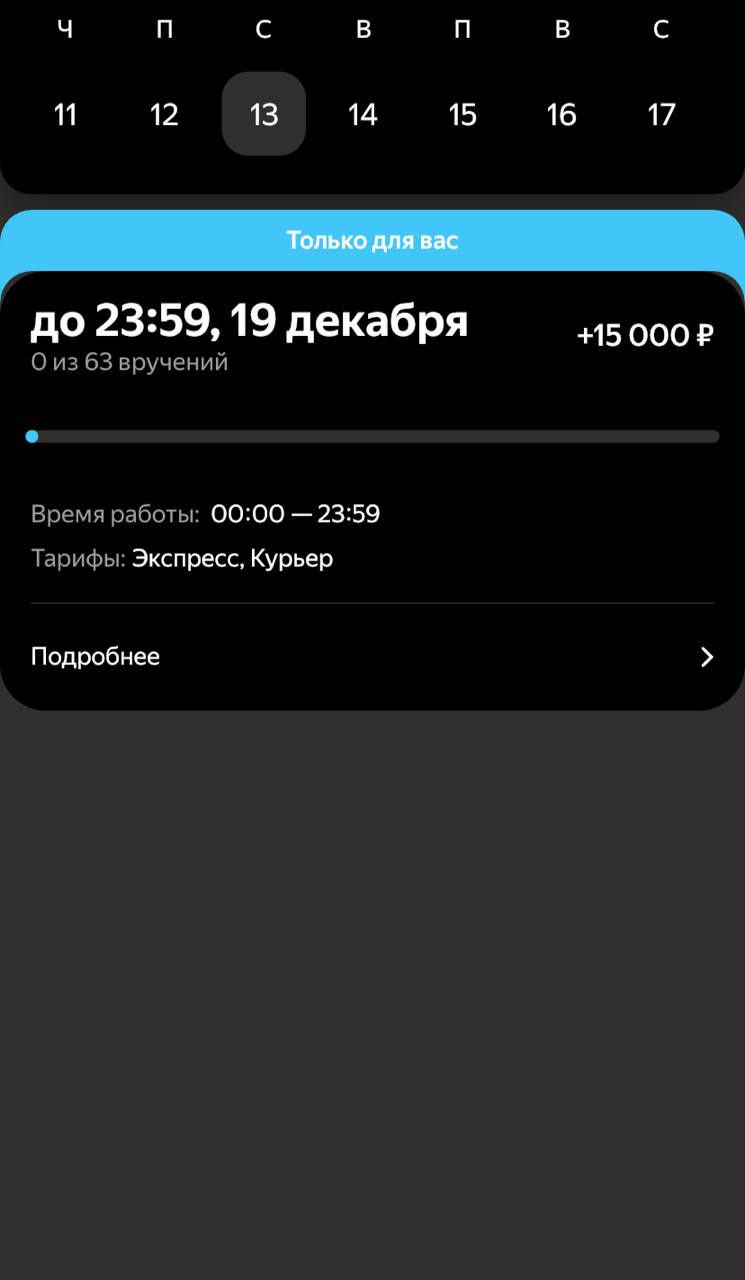Switch to date 16
745x1280 pixels.
pyautogui.click(x=562, y=115)
